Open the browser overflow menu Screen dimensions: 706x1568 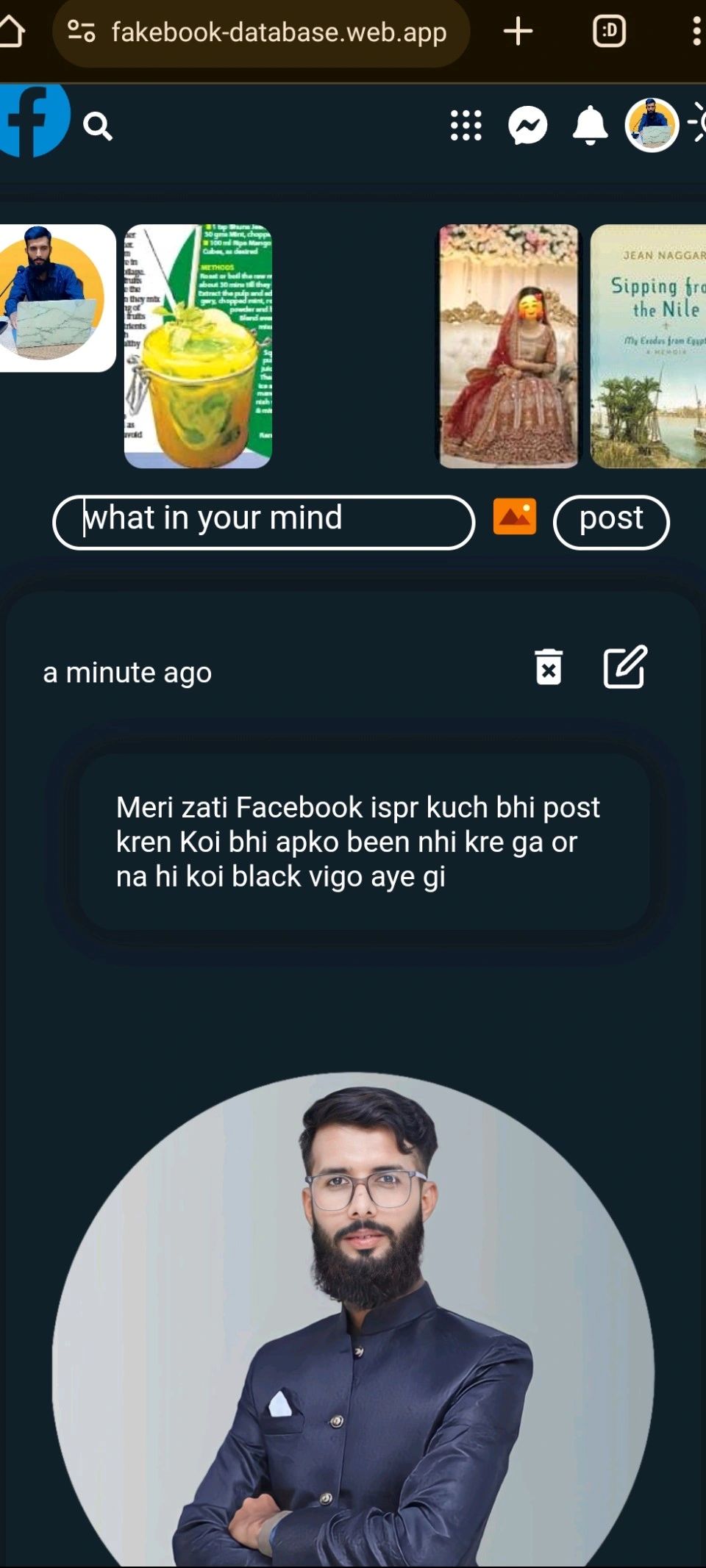tap(696, 32)
